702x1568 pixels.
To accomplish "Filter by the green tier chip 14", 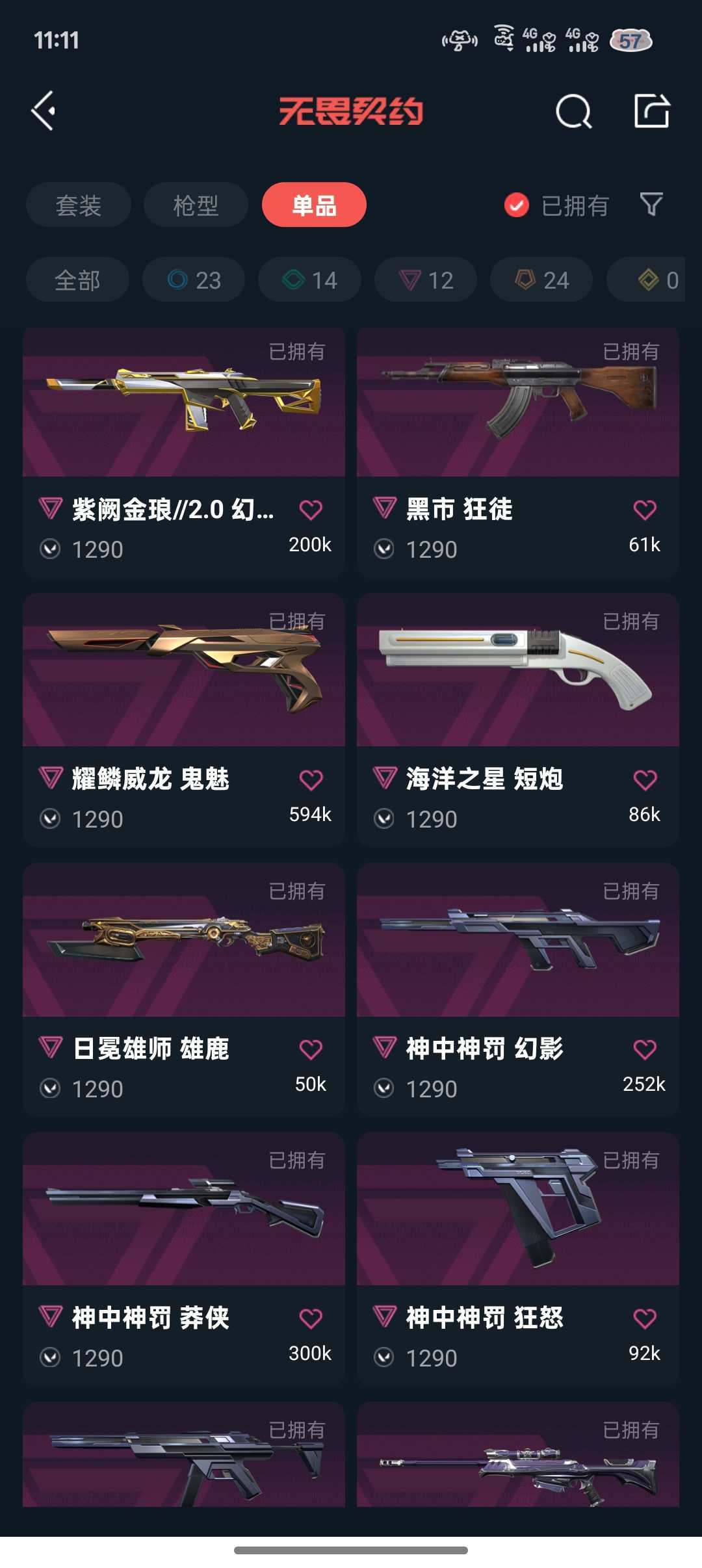I will tap(309, 280).
